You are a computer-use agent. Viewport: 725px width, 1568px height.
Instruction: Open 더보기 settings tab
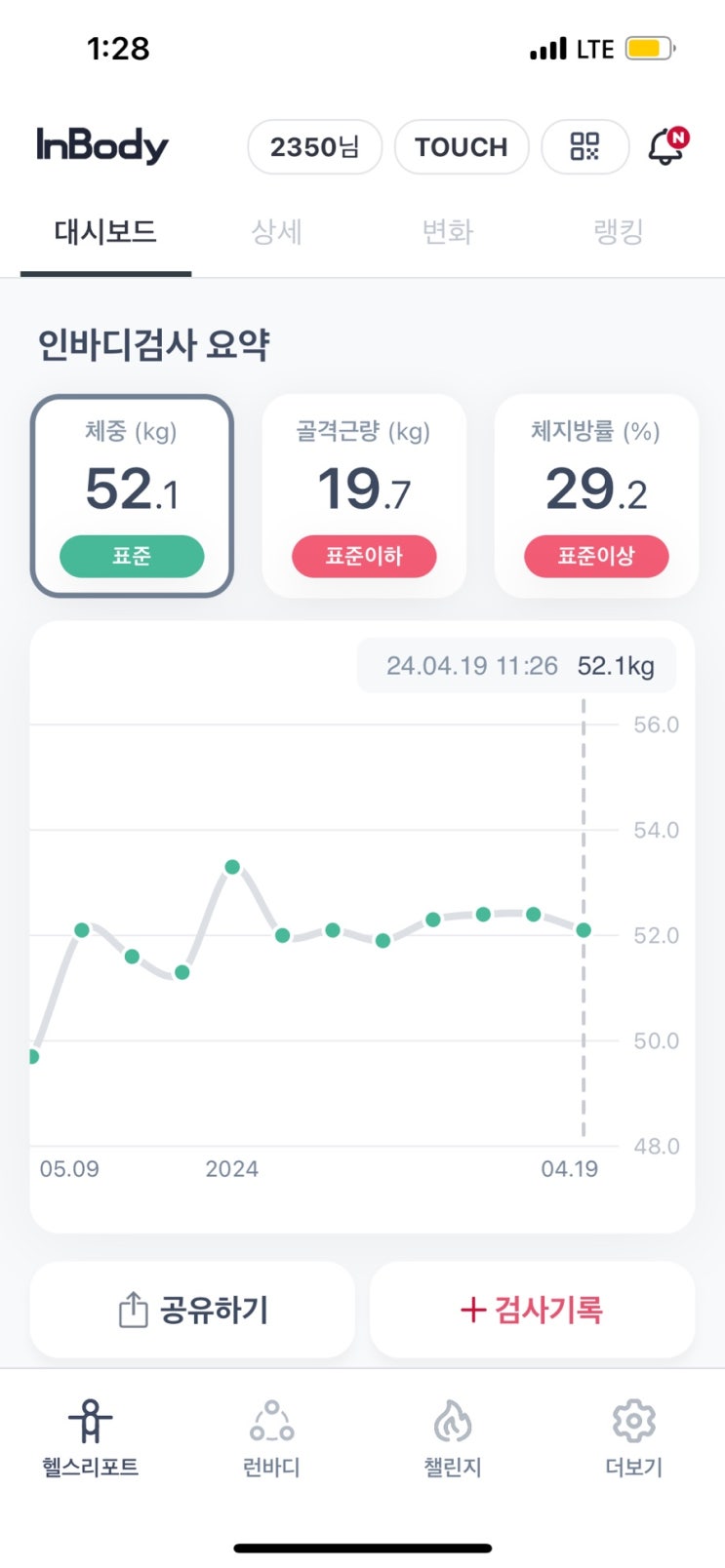pos(634,1439)
